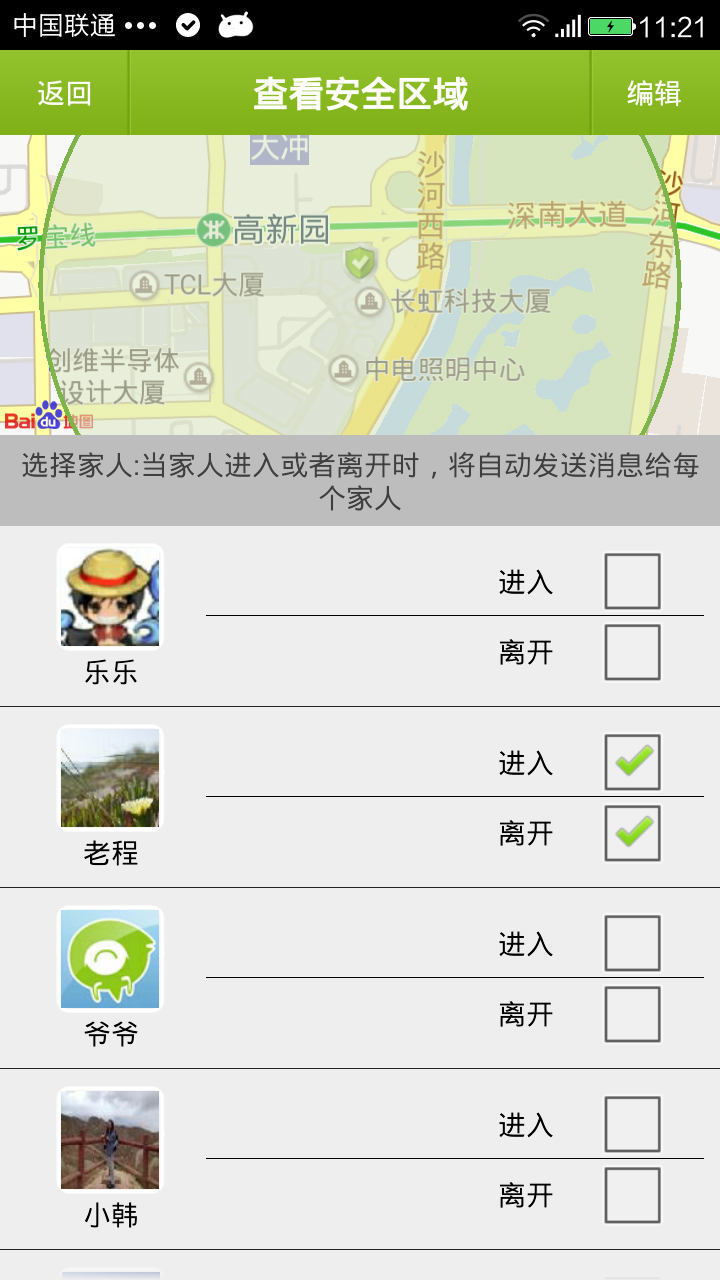720x1280 pixels.
Task: Enable 进入 alert for 爷爷
Action: coord(632,943)
